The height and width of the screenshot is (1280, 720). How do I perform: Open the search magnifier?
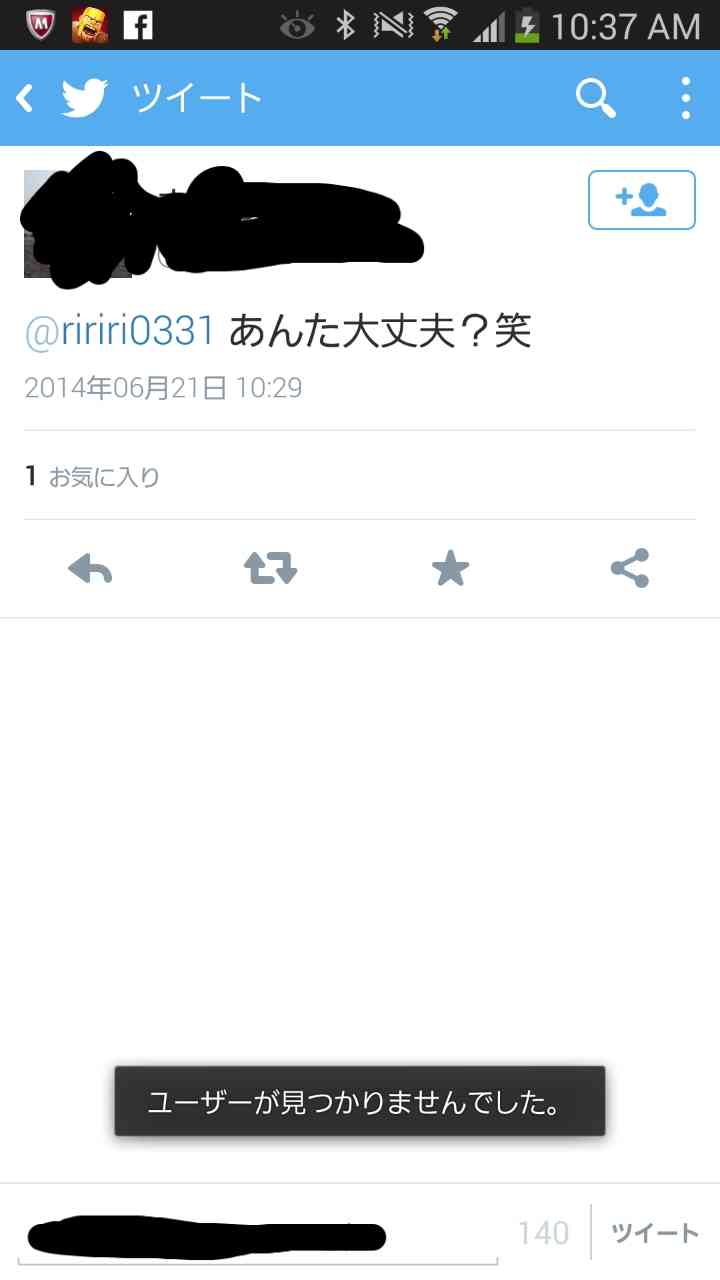(x=595, y=98)
